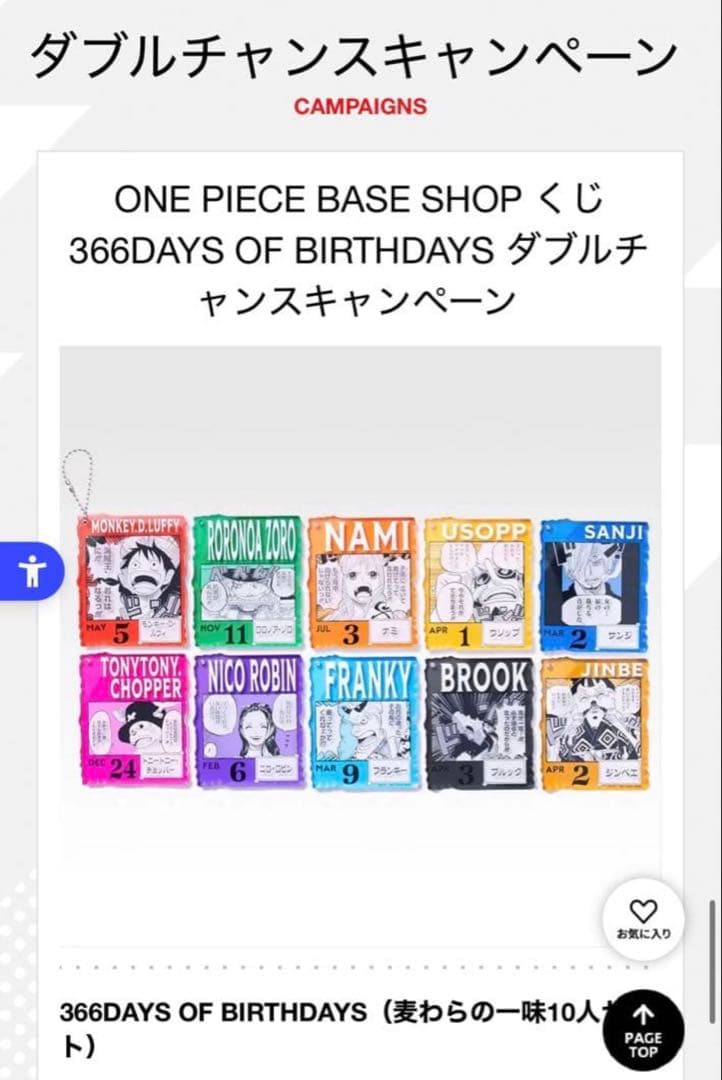Open the CAMPAIGNS section label
This screenshot has height=1080, width=722.
point(360,104)
